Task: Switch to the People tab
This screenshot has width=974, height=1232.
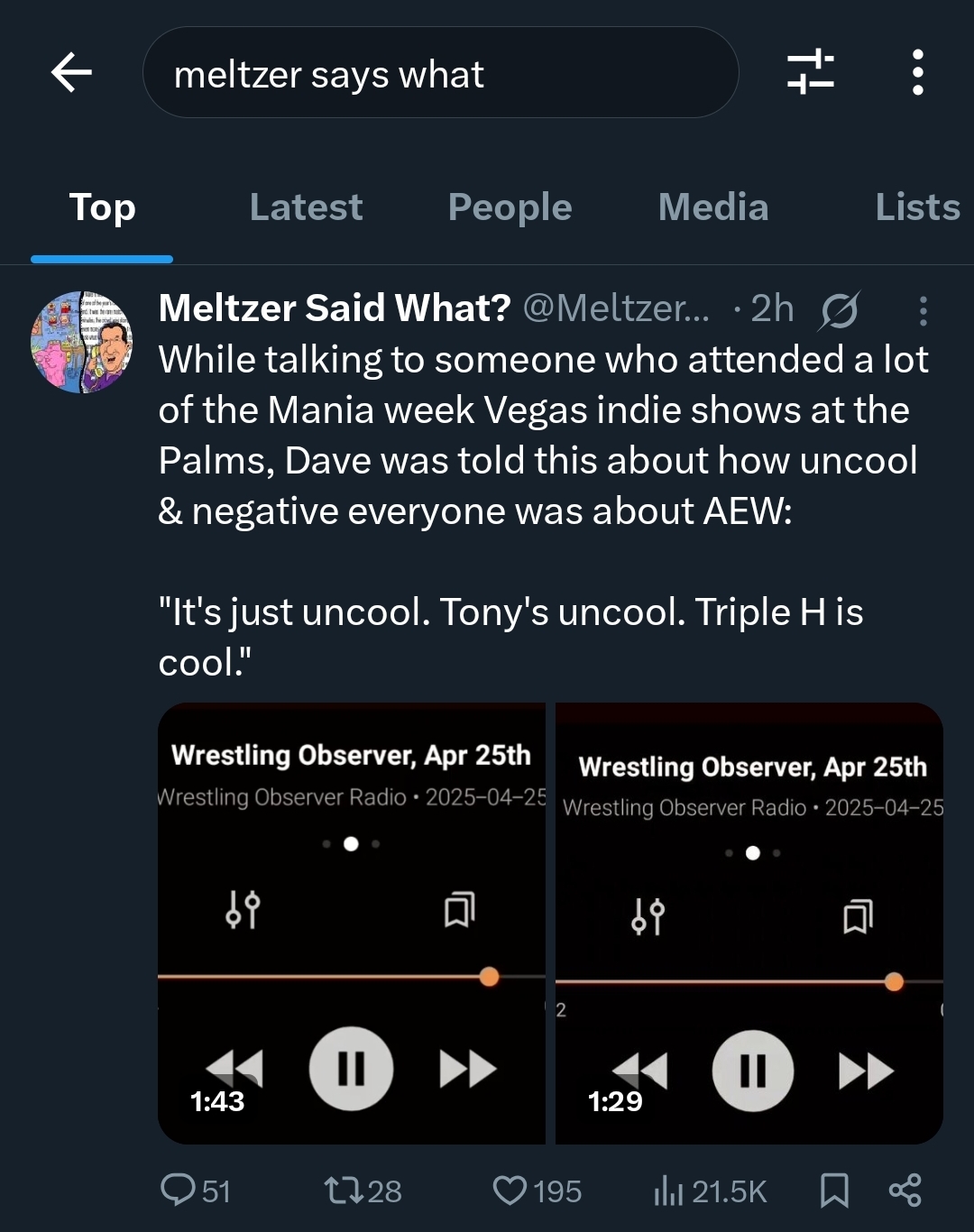Action: (x=510, y=207)
